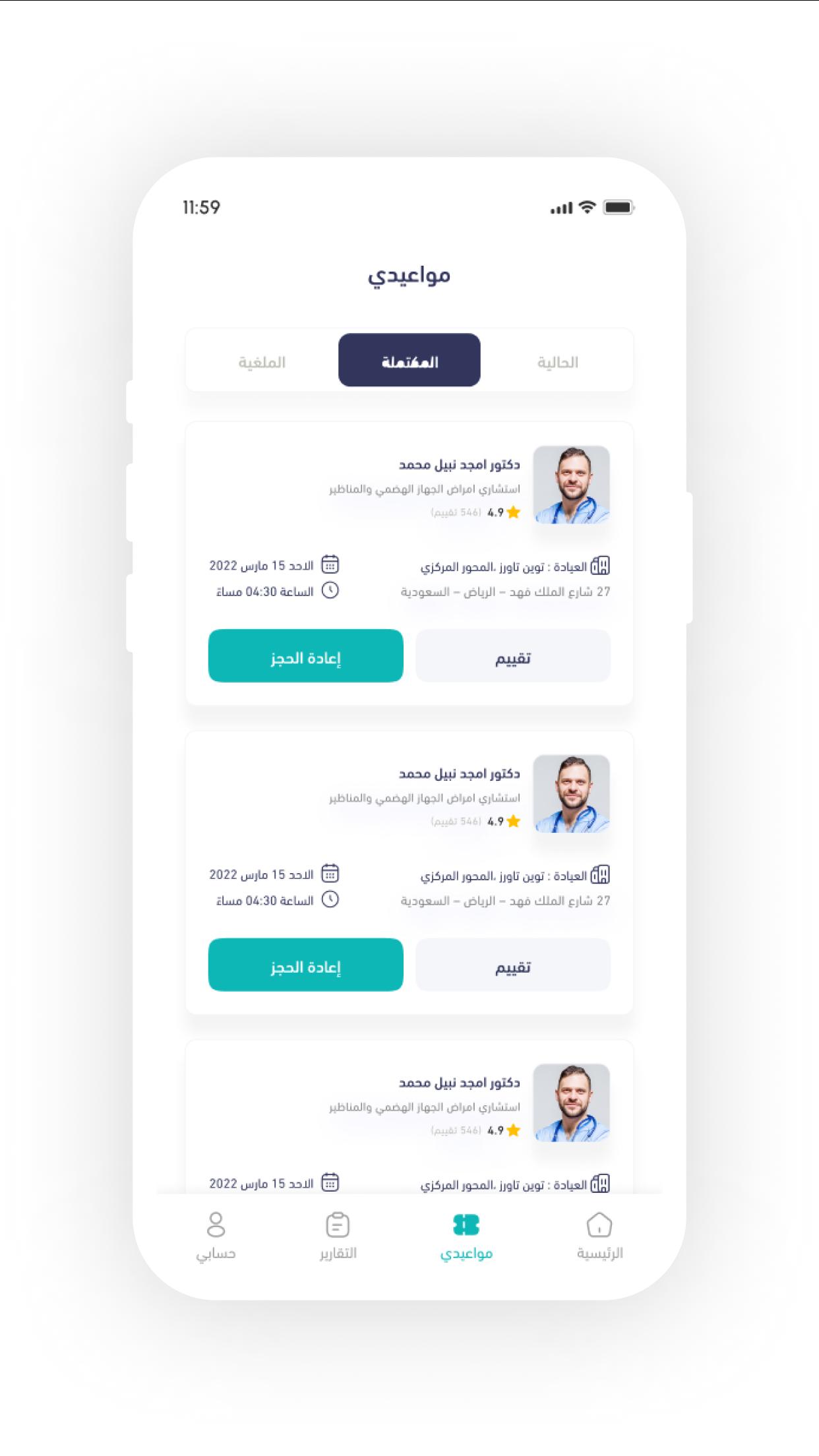Select the المكتملة tab
819x1456 pixels.
click(409, 360)
